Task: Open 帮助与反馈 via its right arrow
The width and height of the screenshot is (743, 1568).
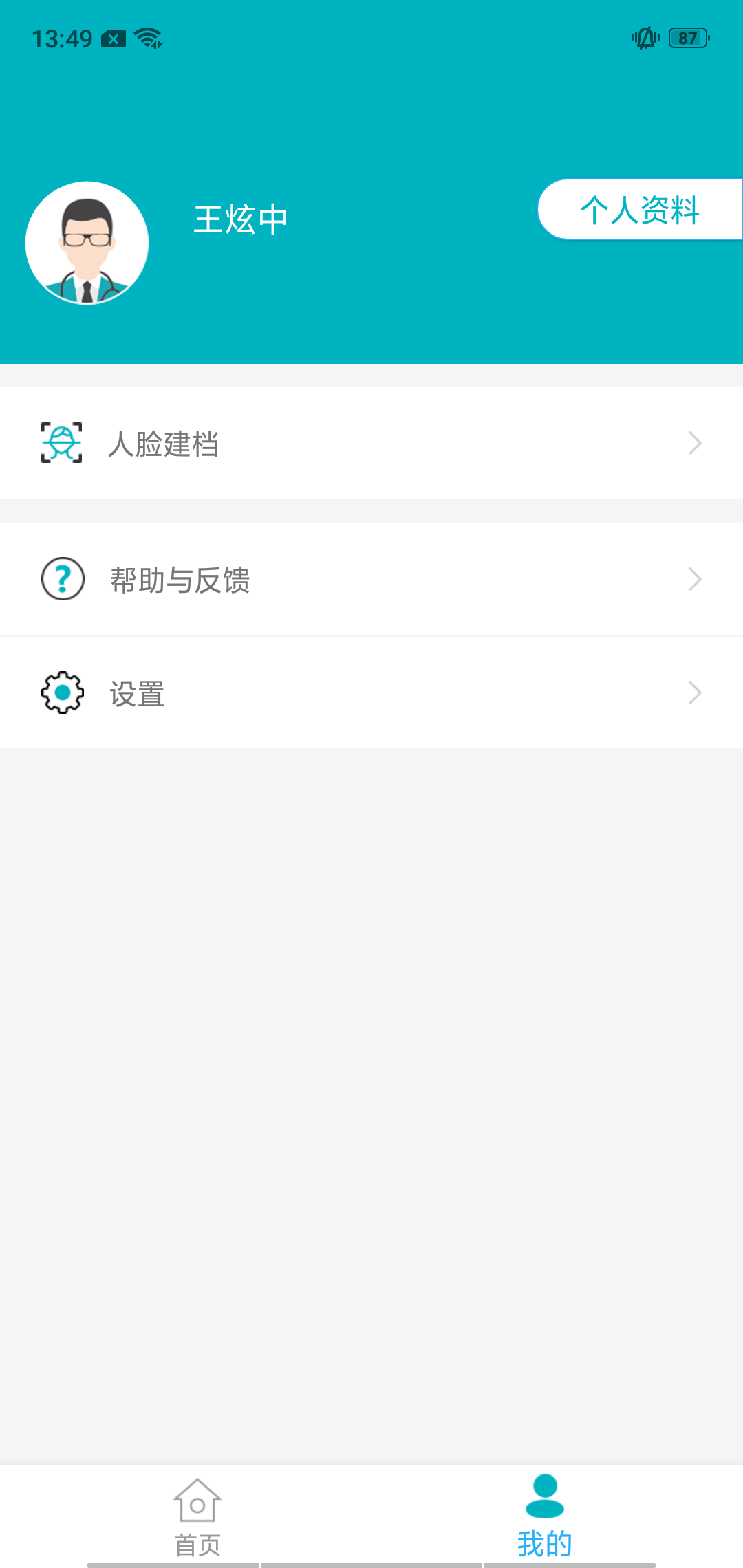Action: pos(694,580)
